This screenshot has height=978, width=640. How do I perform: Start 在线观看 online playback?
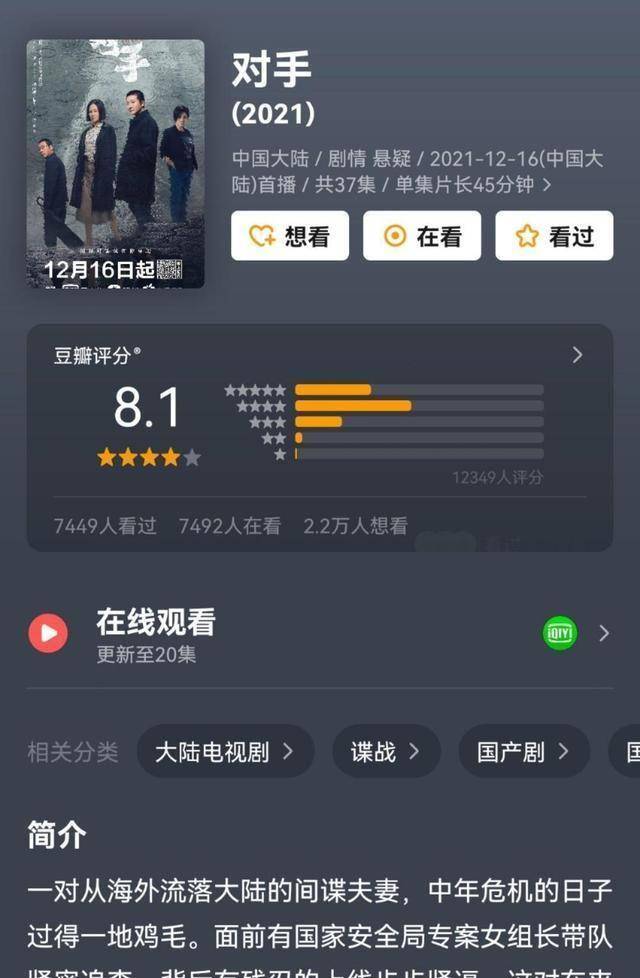(48, 633)
